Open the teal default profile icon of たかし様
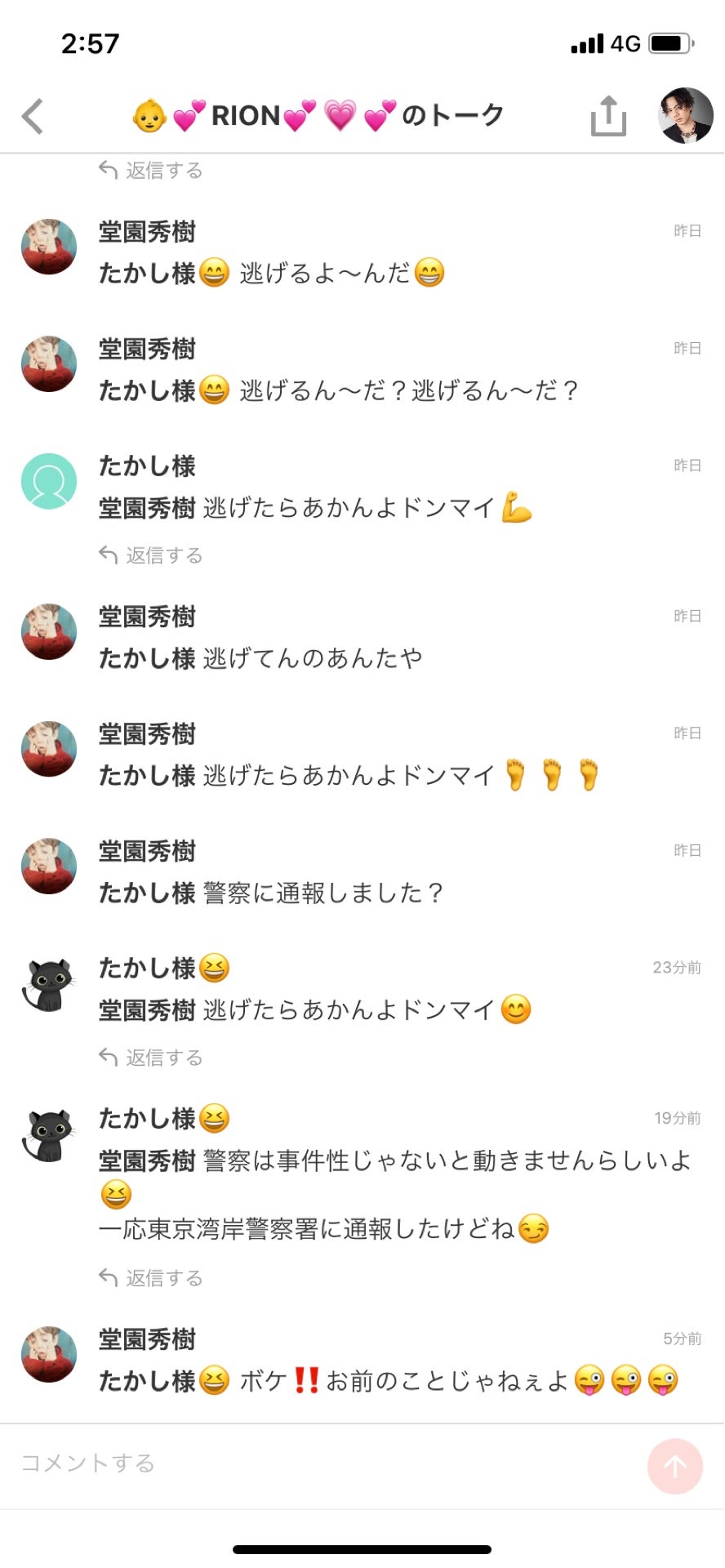 tap(48, 482)
